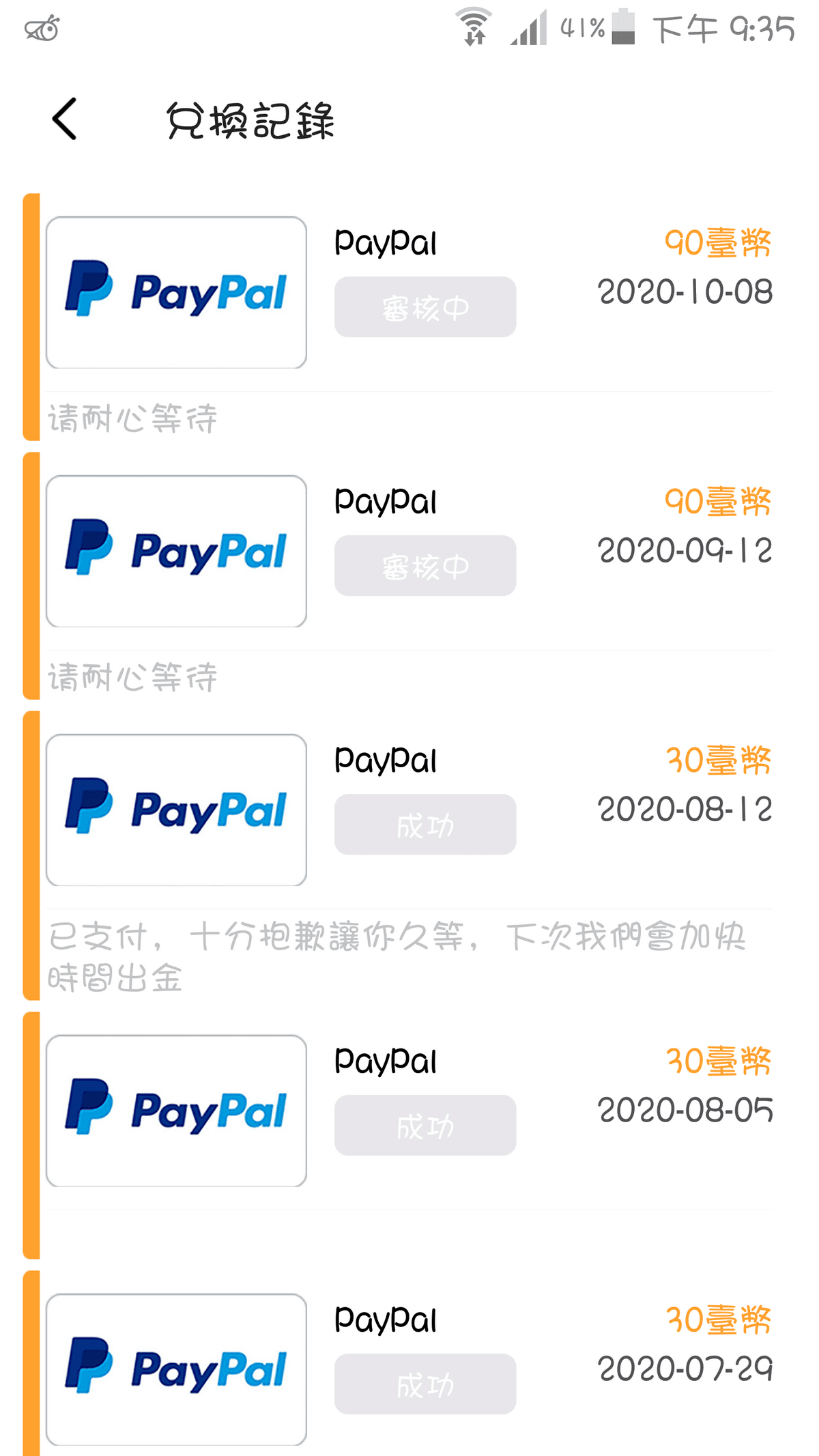Tap the PayPal logo on the 2020-07-29 record
Viewport: 819px width, 1456px height.
click(176, 1369)
